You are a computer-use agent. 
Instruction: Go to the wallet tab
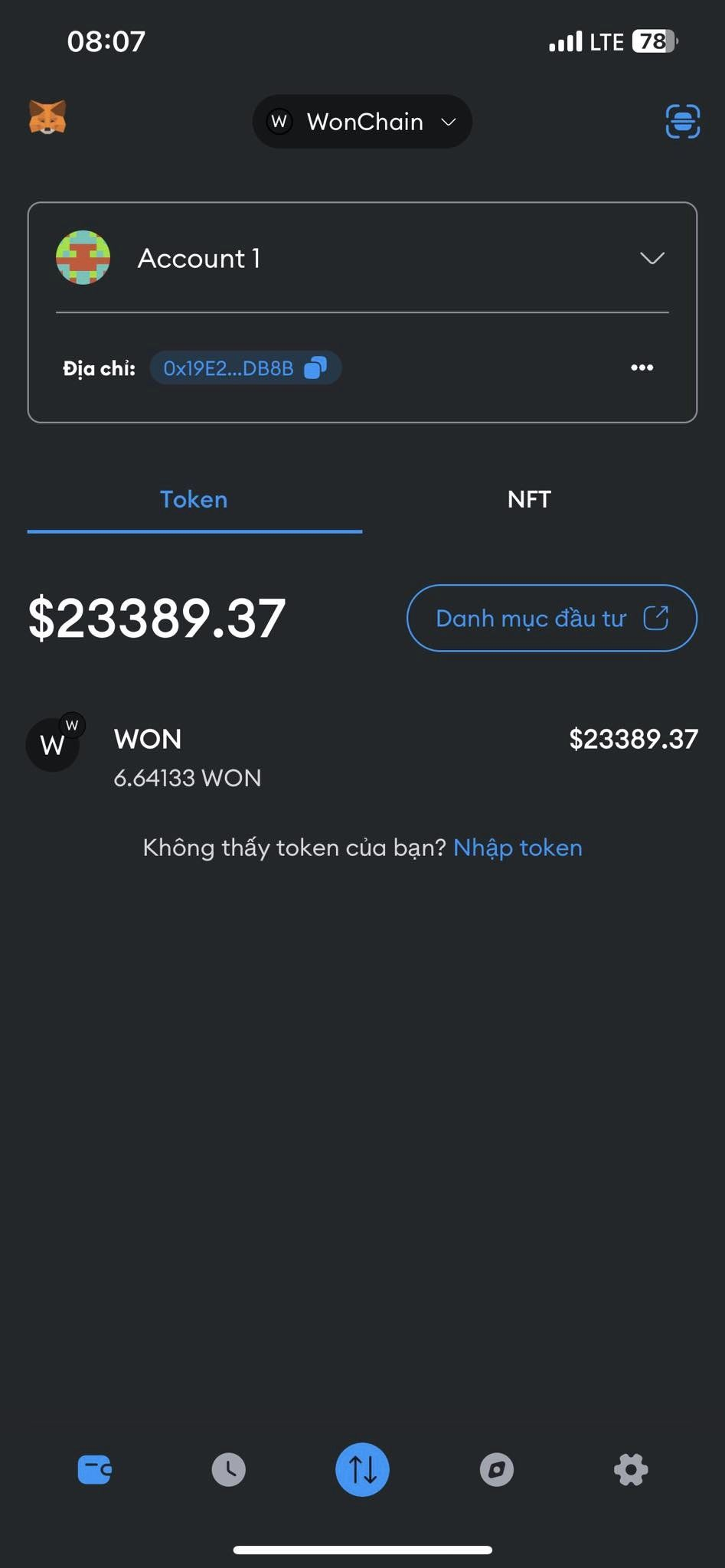[x=95, y=1469]
